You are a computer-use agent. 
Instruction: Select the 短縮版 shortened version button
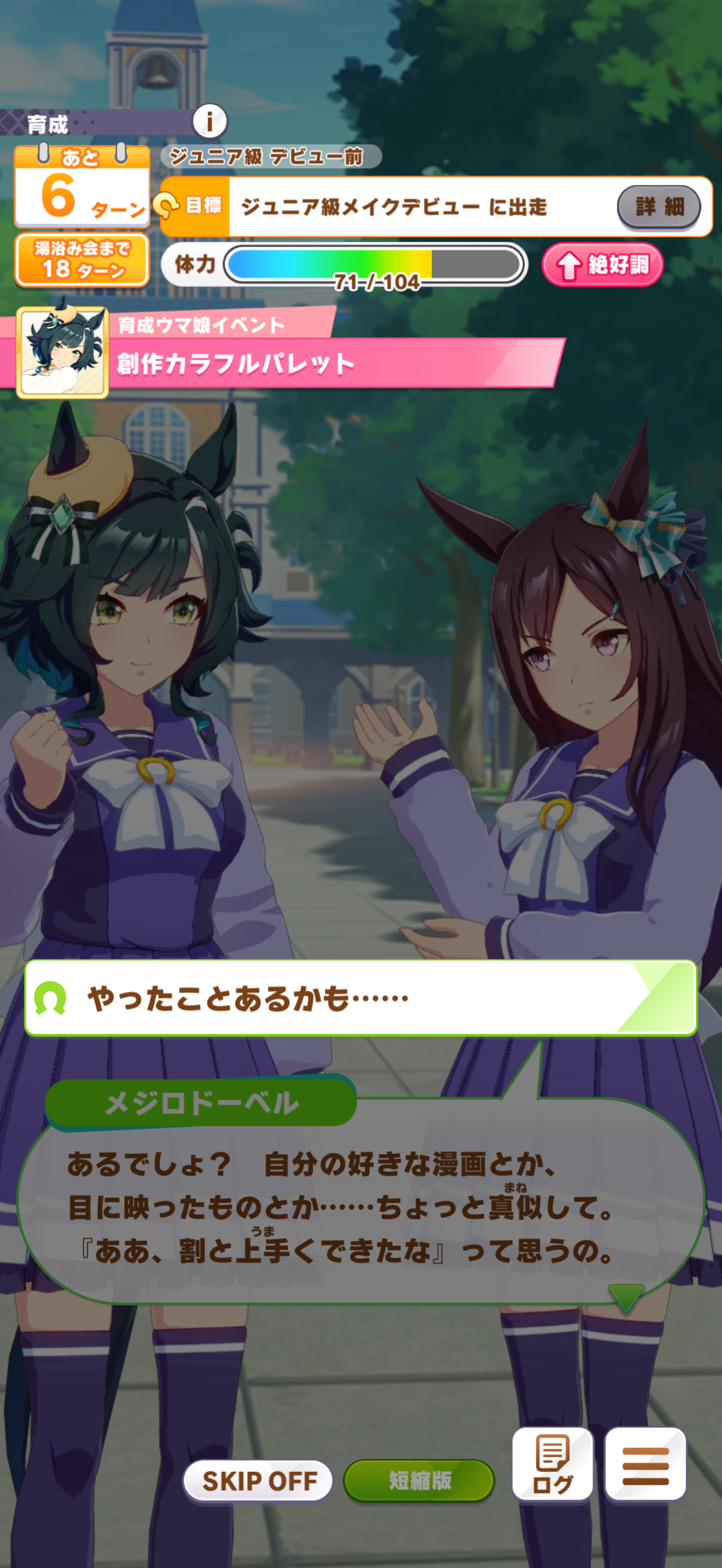point(419,1481)
